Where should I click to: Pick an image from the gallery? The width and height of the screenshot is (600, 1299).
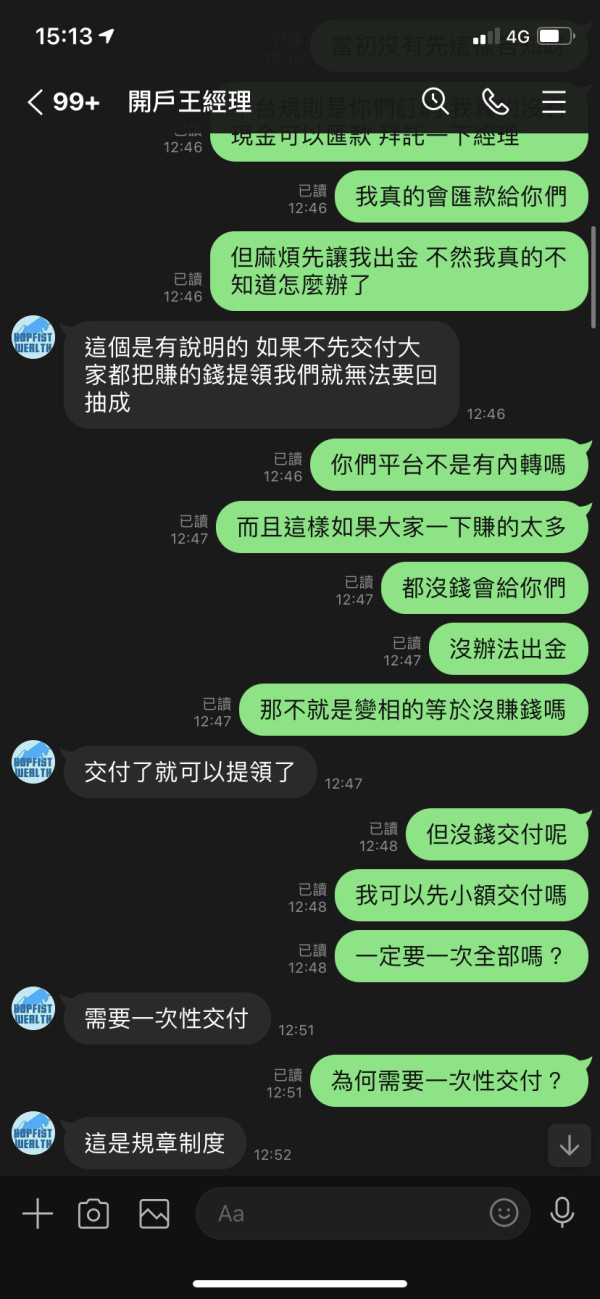point(154,1214)
